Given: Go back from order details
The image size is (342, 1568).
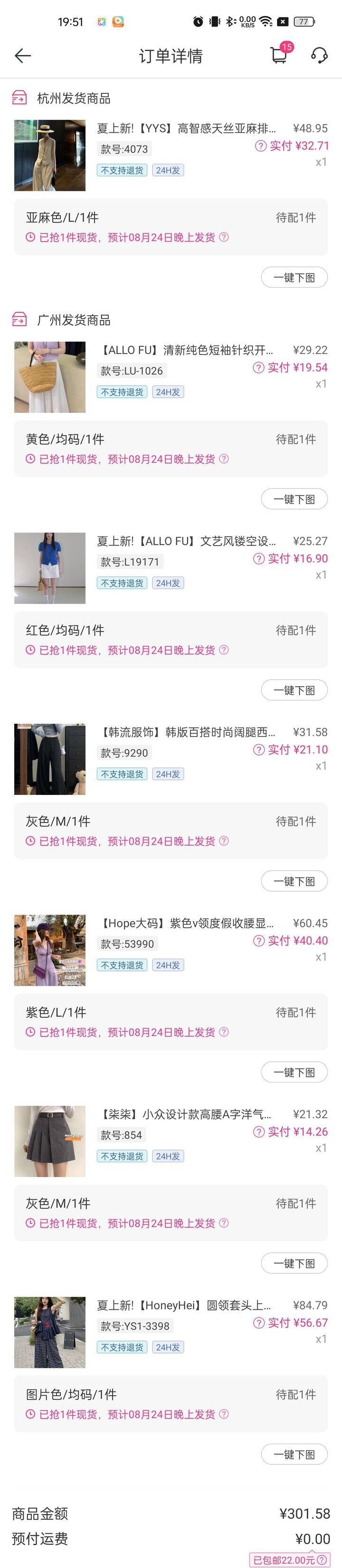Looking at the screenshot, I should (22, 56).
